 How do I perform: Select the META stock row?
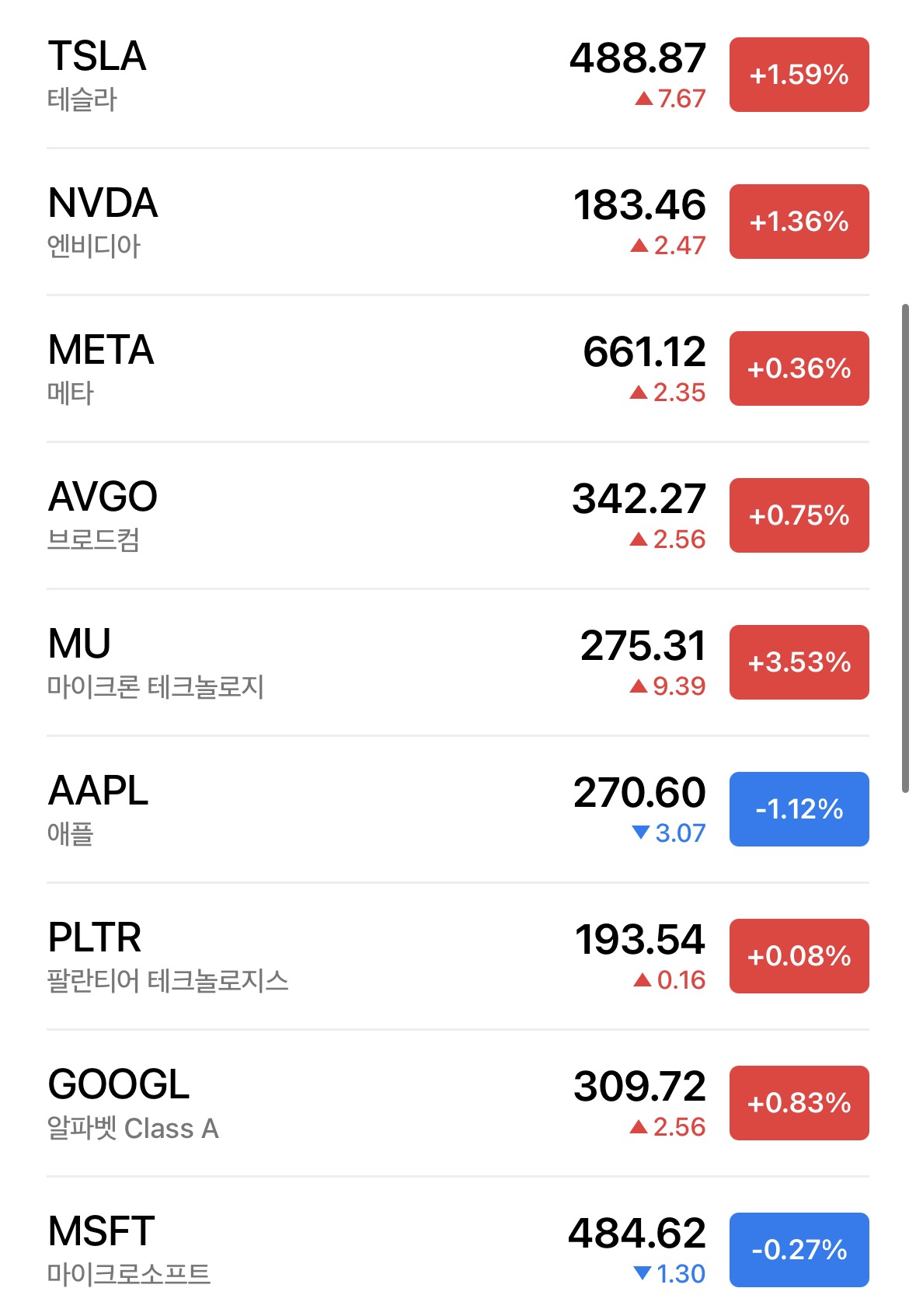458,368
